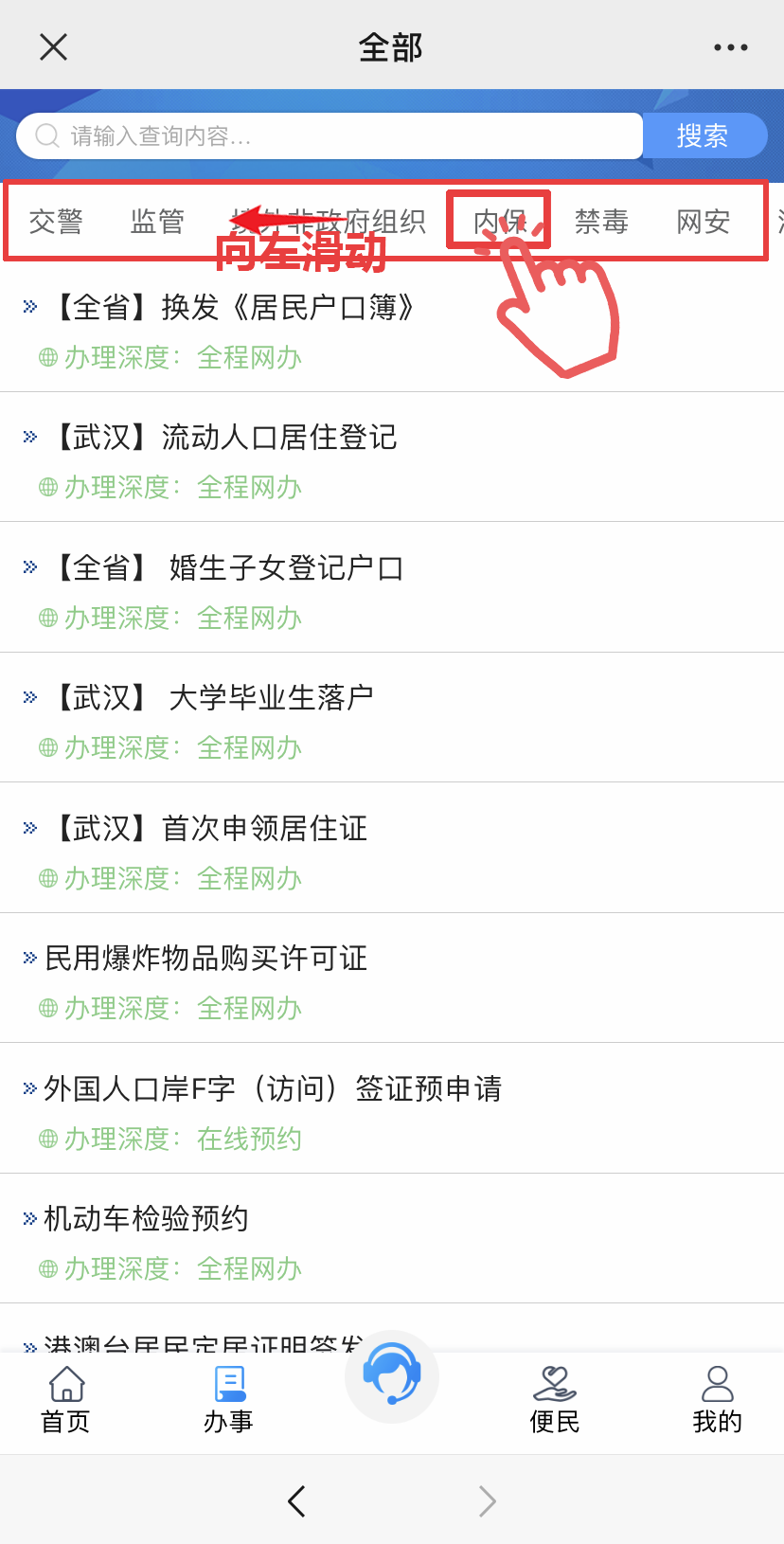Open the customer service headset button
The height and width of the screenshot is (1544, 784).
(392, 1374)
